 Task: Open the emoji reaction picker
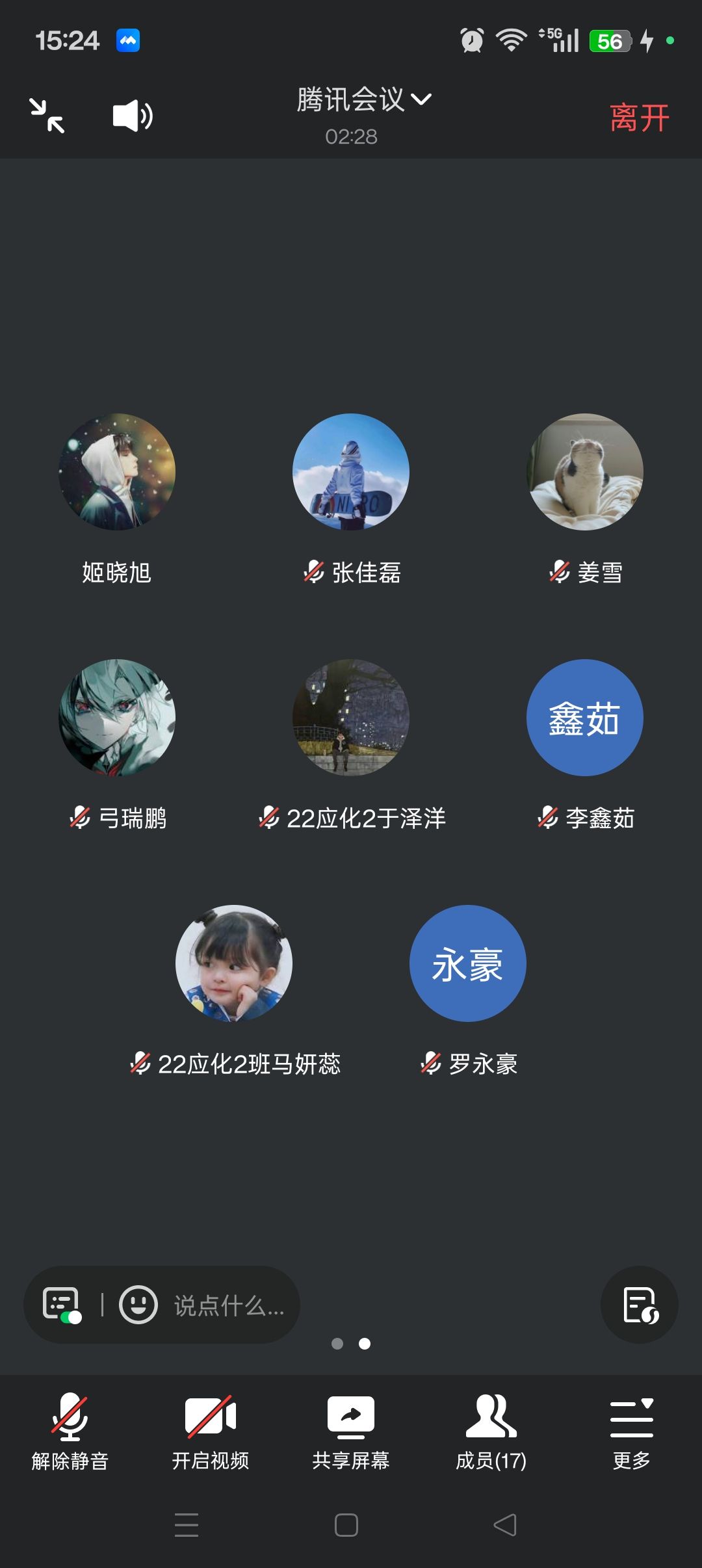coord(138,1305)
